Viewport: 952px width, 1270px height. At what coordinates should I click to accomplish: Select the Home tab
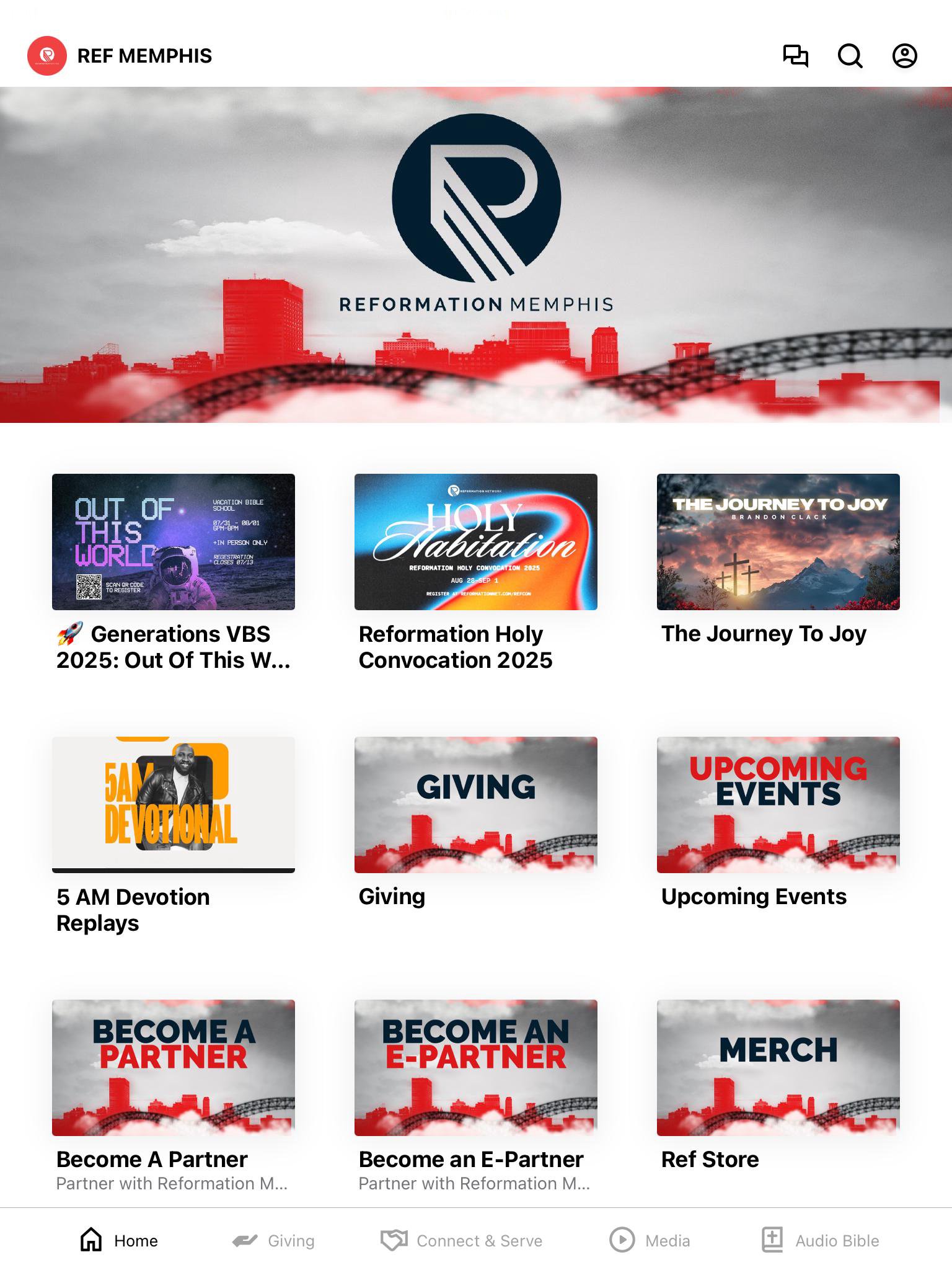coord(119,1240)
